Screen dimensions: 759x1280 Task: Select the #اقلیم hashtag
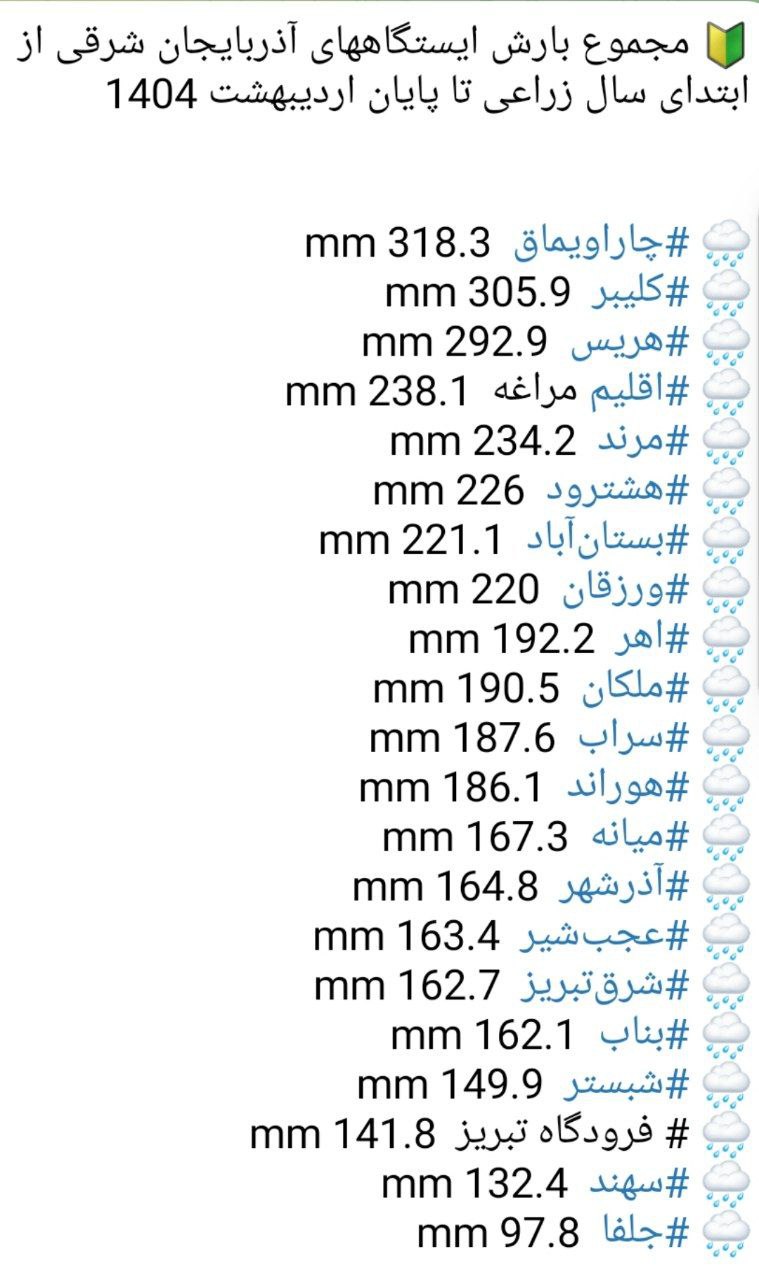pyautogui.click(x=638, y=392)
